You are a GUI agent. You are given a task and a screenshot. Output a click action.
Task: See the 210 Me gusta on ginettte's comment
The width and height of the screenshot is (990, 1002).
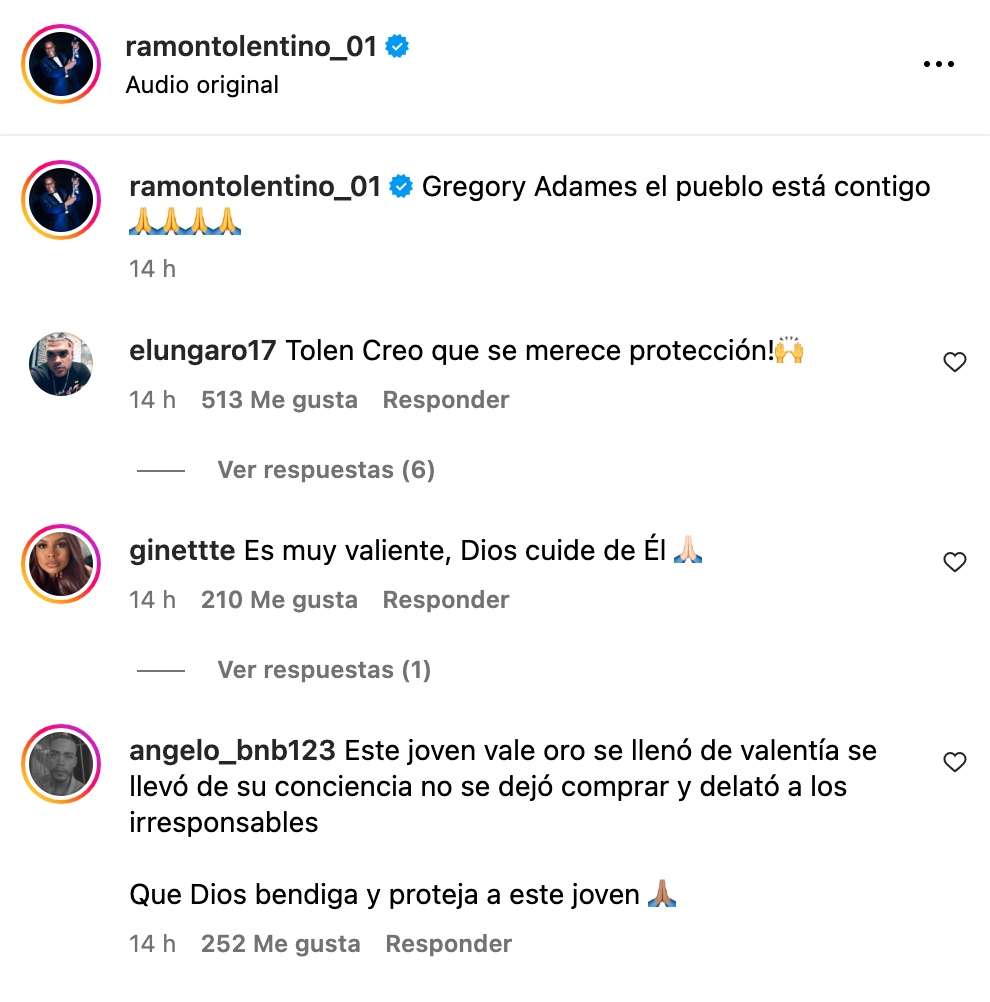coord(279,600)
